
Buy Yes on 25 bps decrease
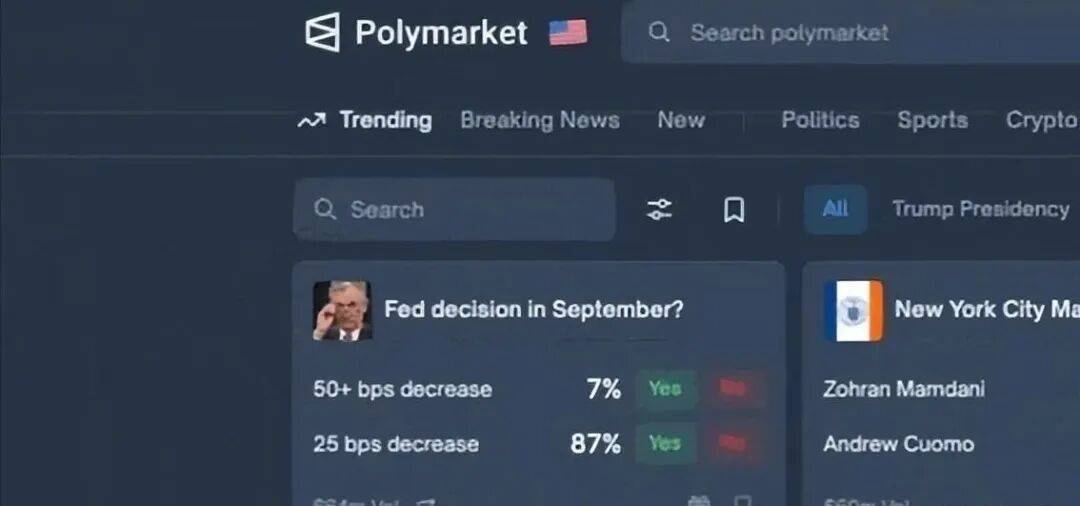[x=665, y=444]
